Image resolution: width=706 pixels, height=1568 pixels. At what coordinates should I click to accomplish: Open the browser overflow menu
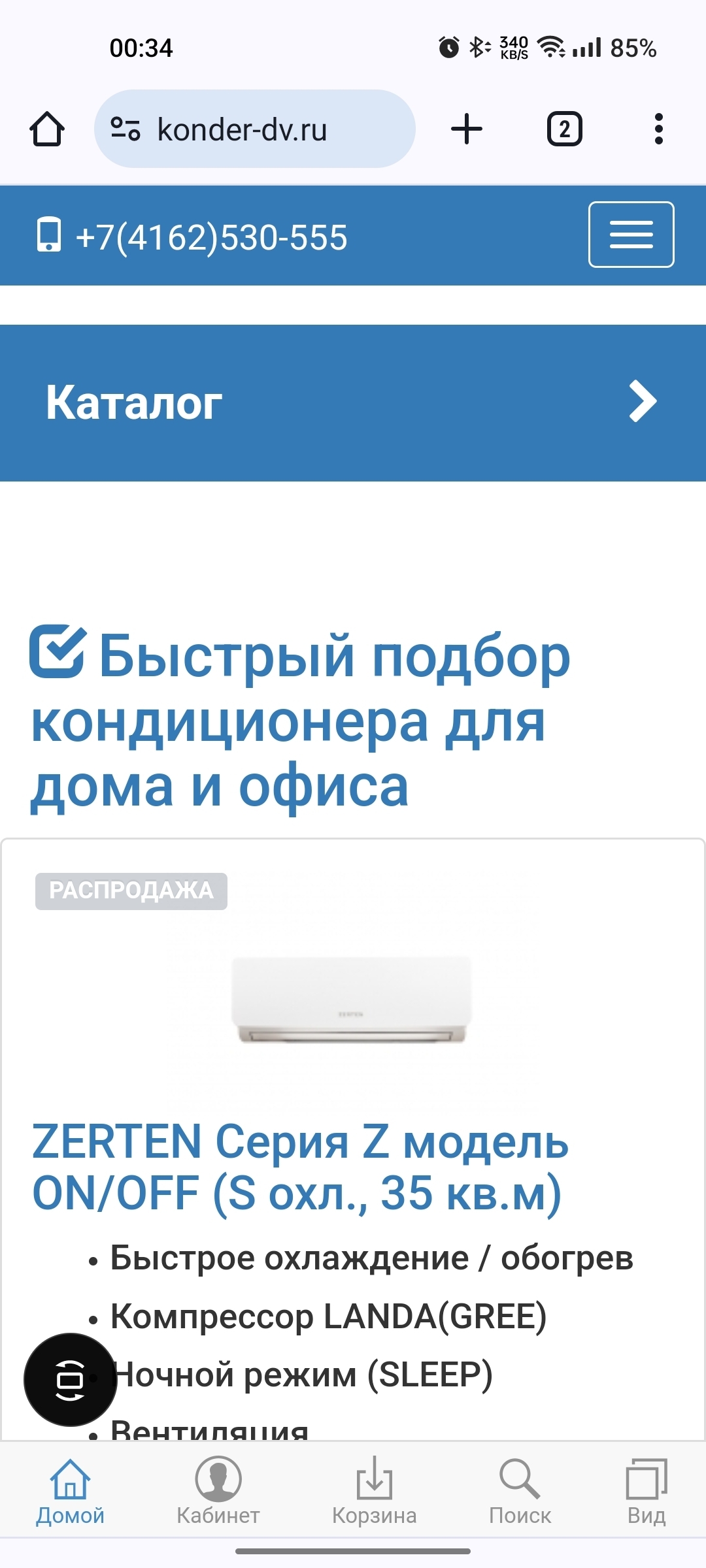658,129
